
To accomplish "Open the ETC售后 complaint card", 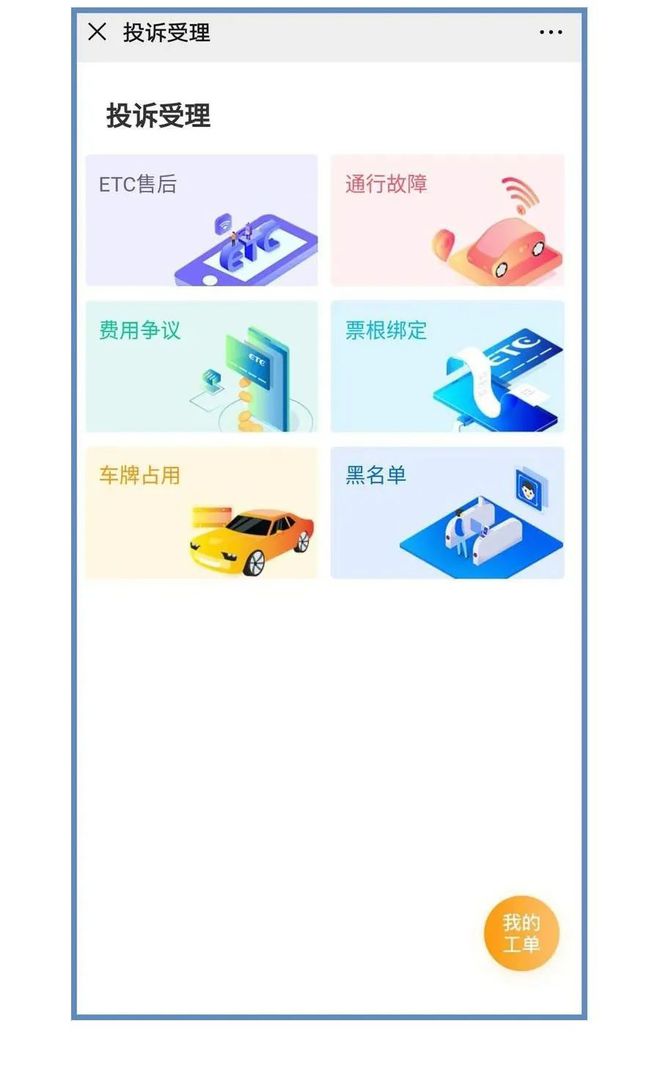I will (x=201, y=220).
